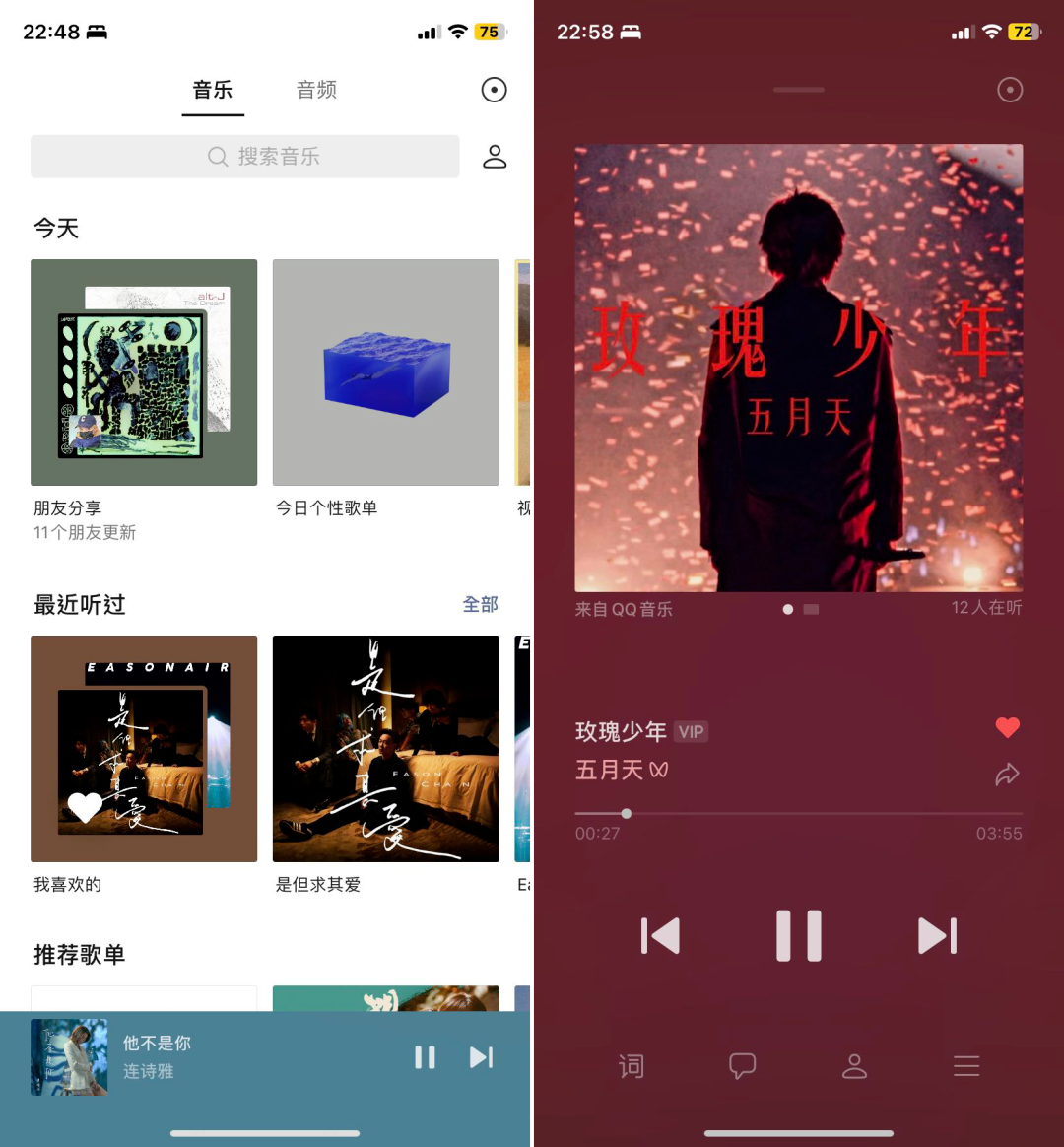Open comments for 玫瑰少年

[x=742, y=1066]
